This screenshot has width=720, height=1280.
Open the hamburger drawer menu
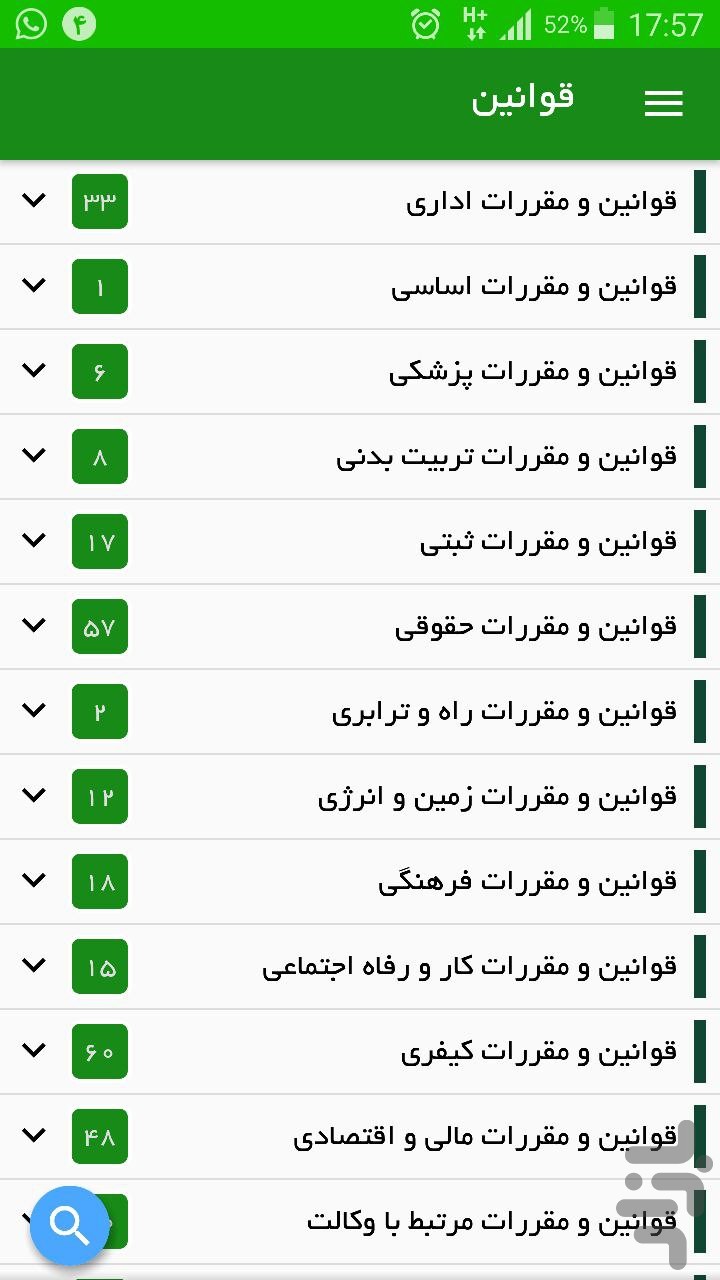663,103
